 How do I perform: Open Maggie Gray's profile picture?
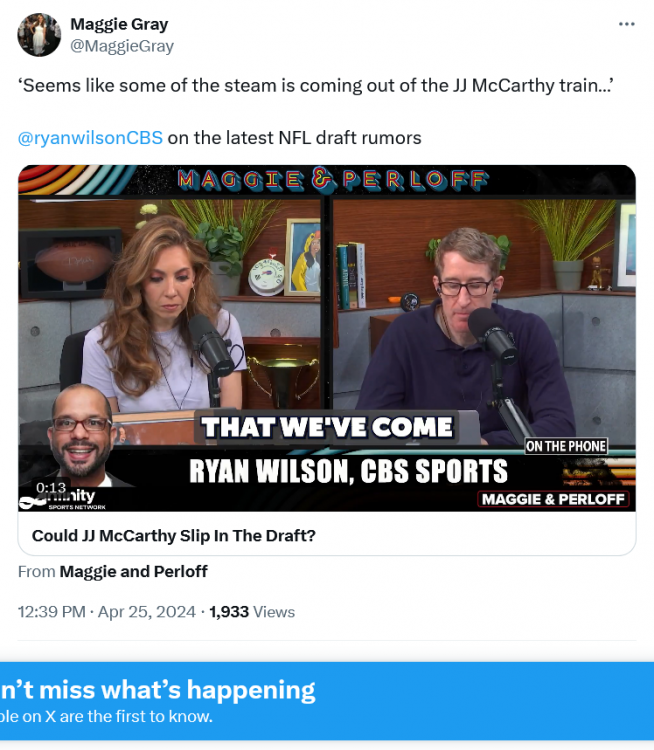pos(39,35)
